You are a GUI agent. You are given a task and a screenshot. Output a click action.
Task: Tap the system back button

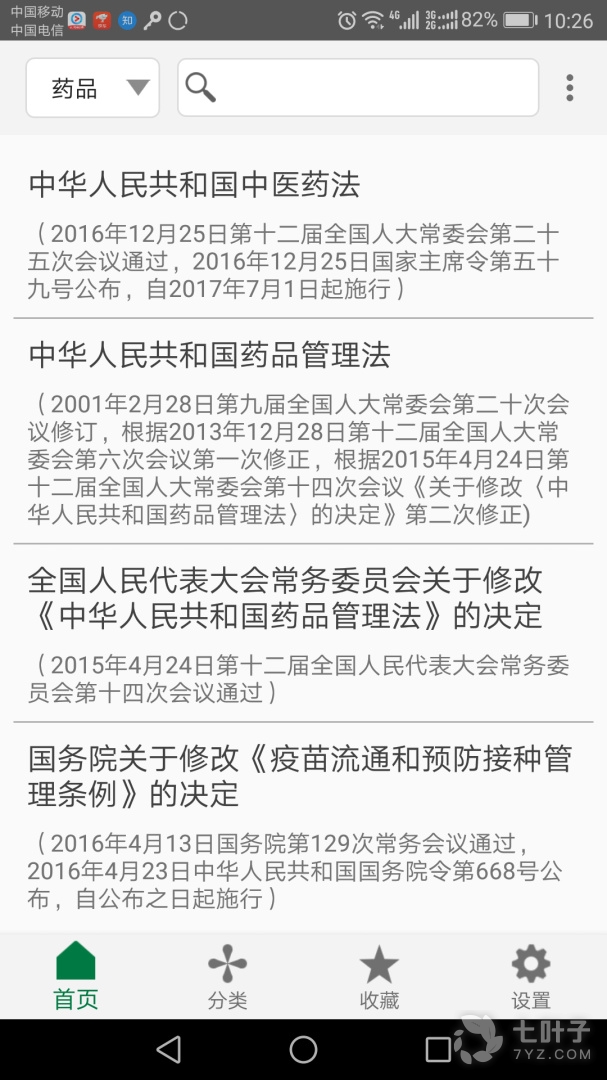coord(169,1049)
